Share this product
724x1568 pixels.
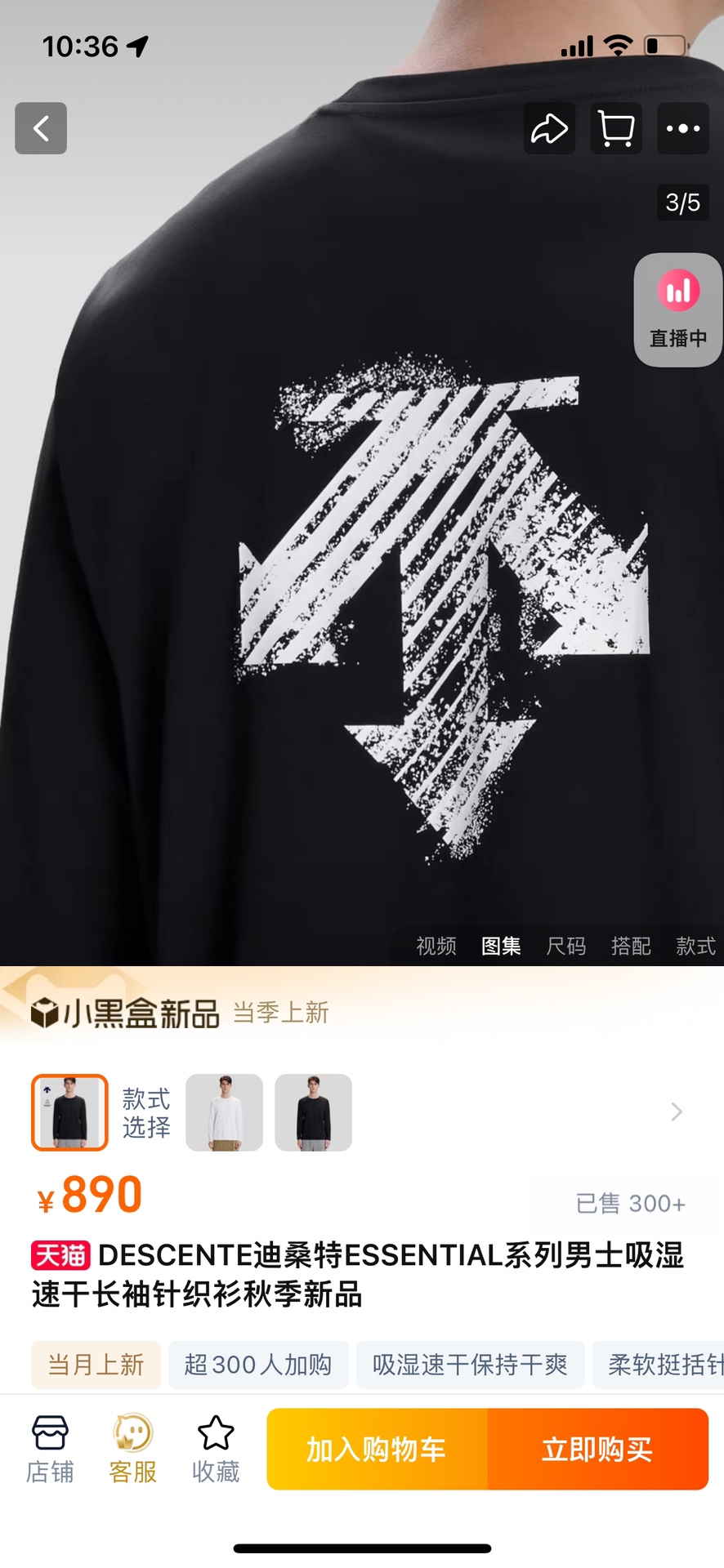pos(549,128)
